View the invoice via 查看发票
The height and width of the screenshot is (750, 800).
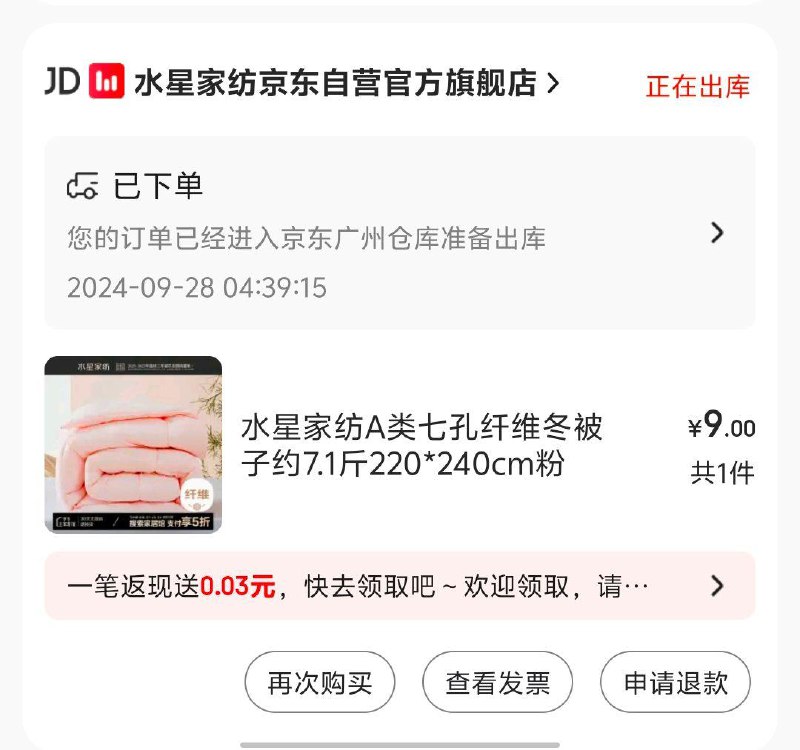pyautogui.click(x=497, y=683)
